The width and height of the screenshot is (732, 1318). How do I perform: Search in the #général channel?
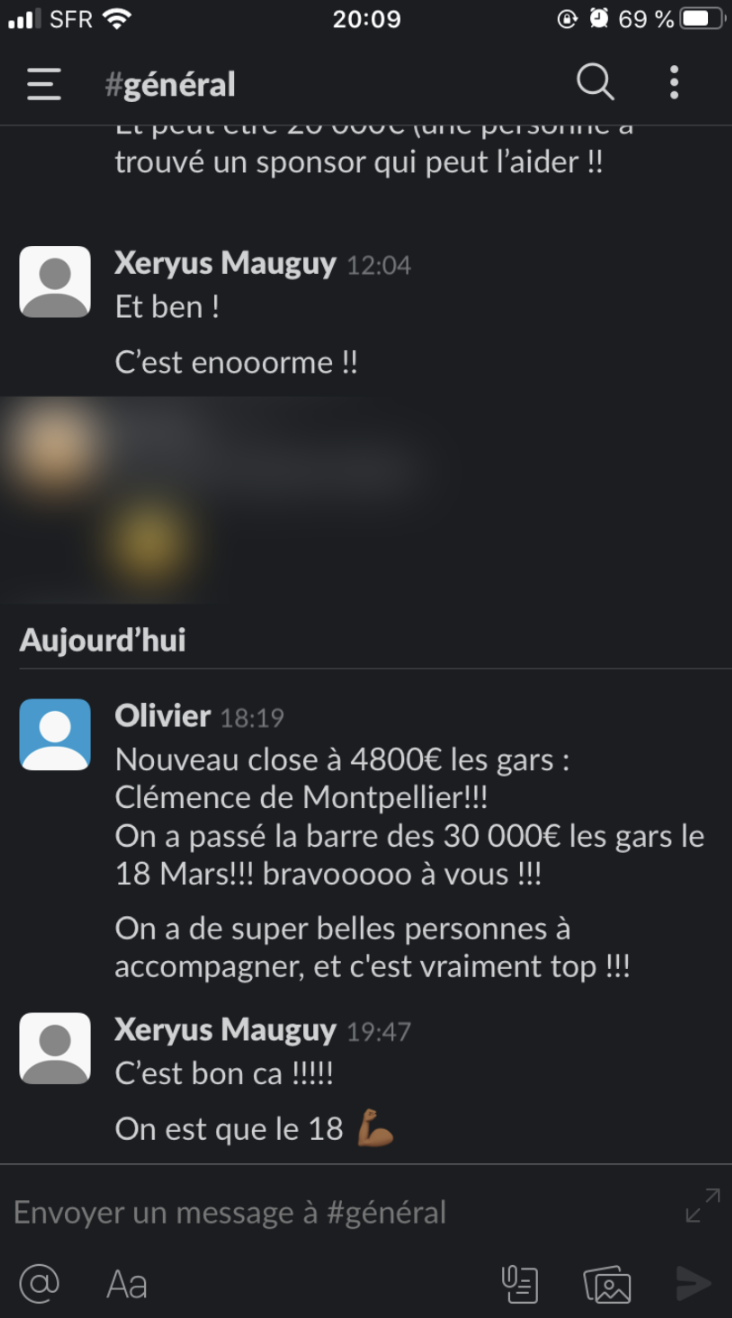(x=595, y=83)
